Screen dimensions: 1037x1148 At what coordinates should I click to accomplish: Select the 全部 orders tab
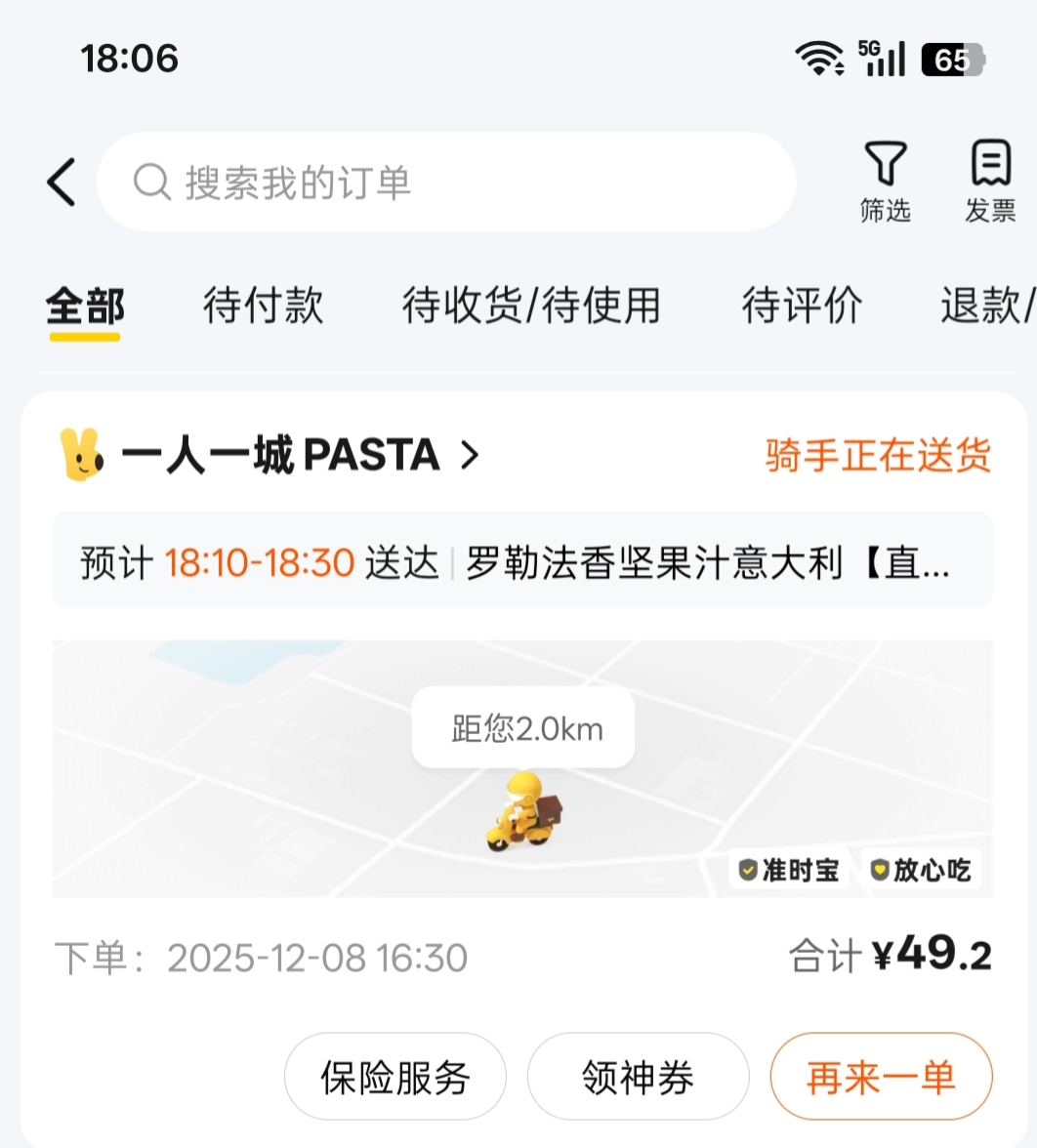85,306
